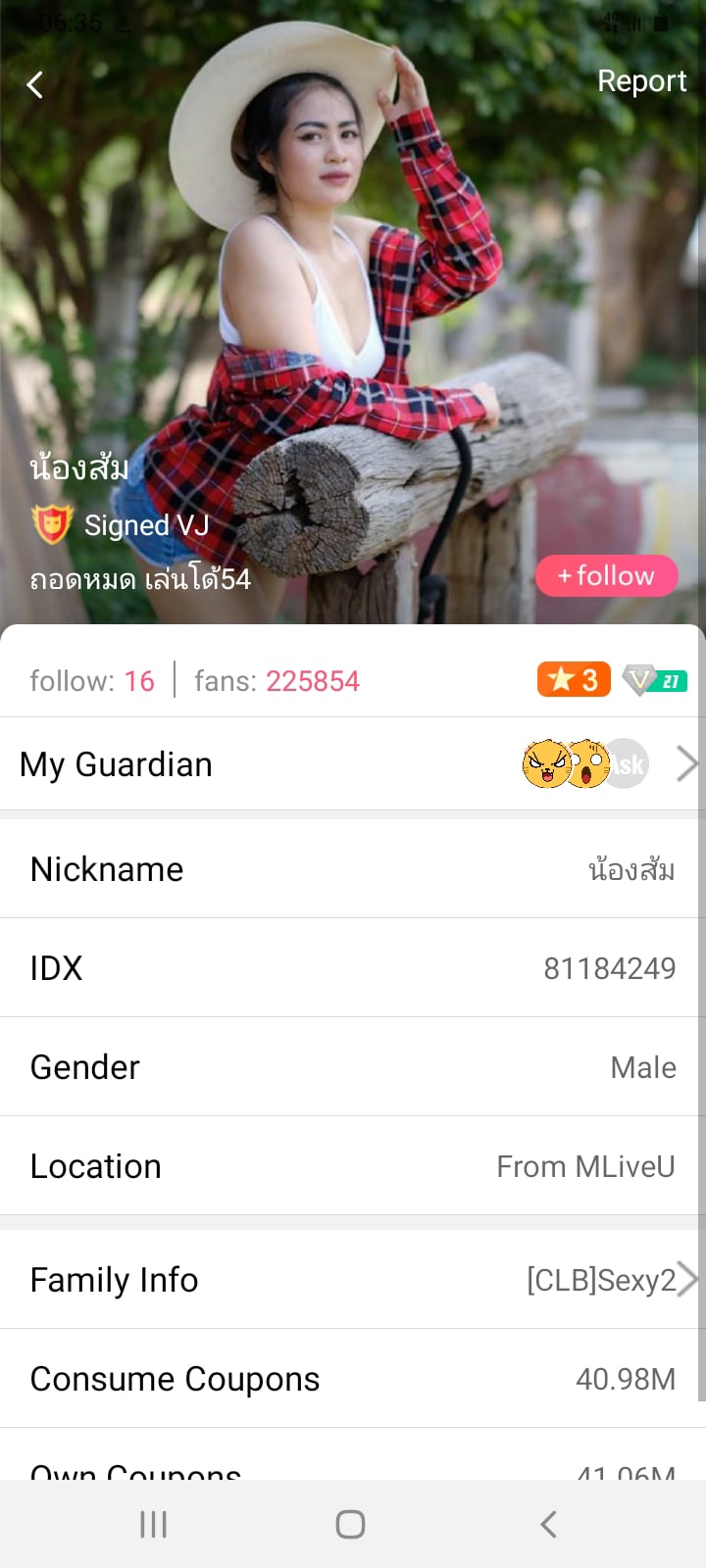Go back using the top-left arrow
The image size is (706, 1568).
click(35, 85)
